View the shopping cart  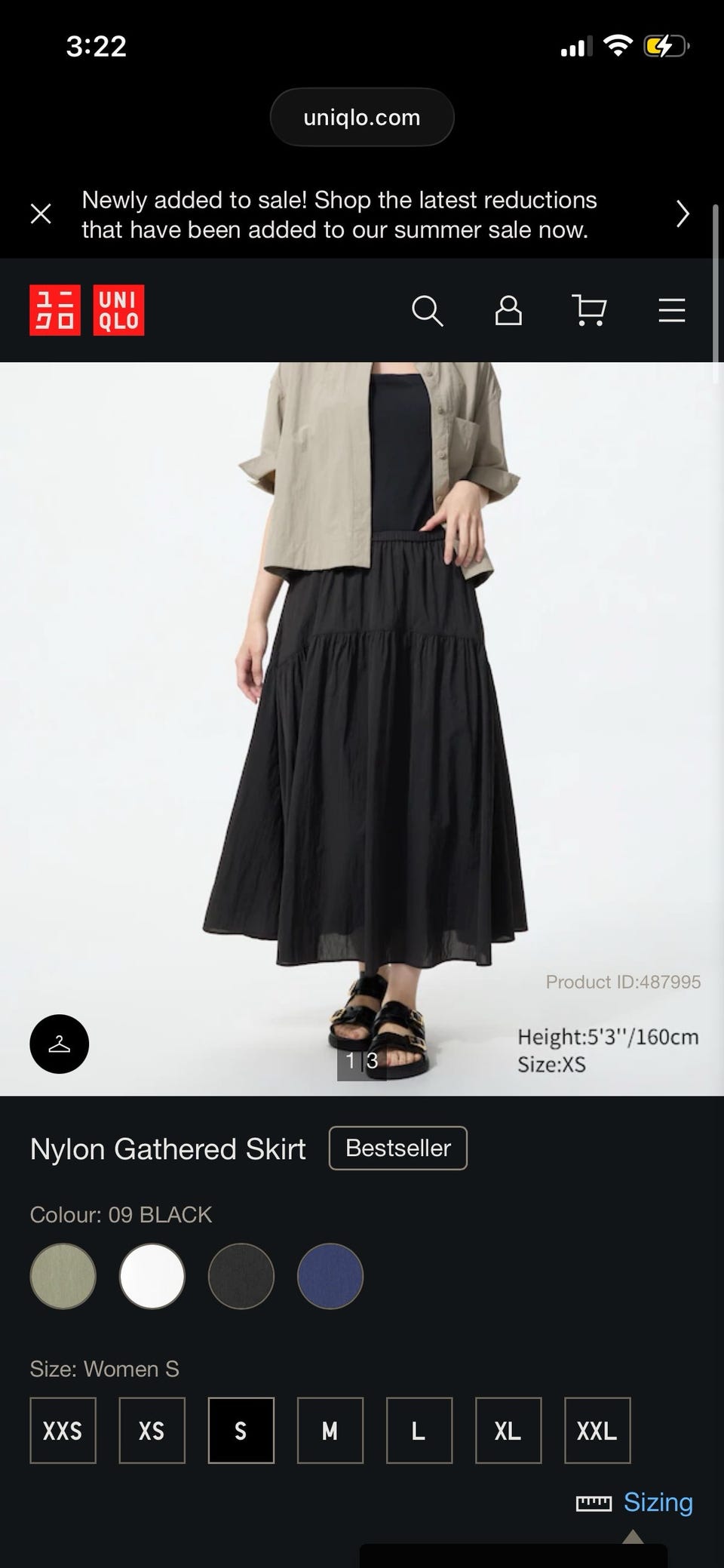click(x=590, y=310)
